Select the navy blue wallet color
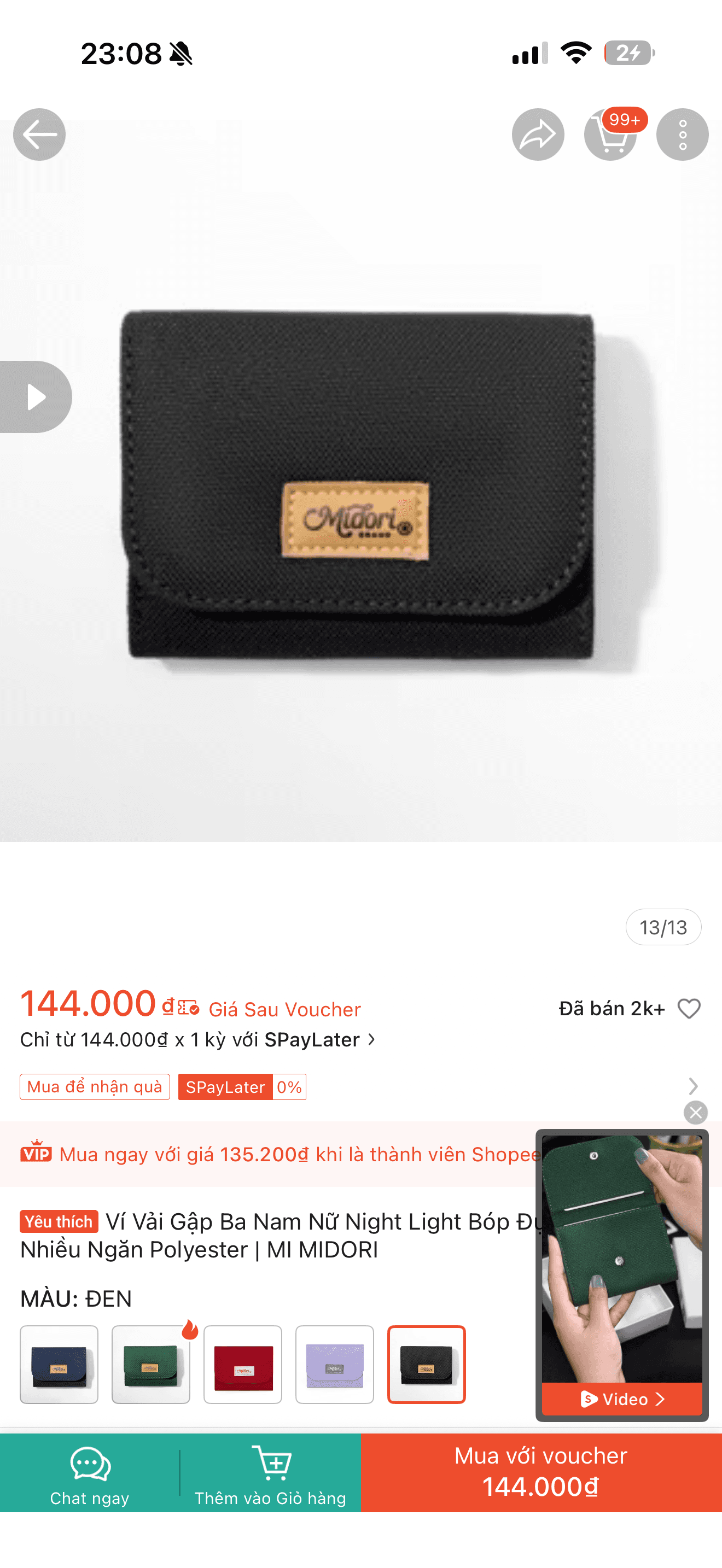 (x=59, y=1364)
